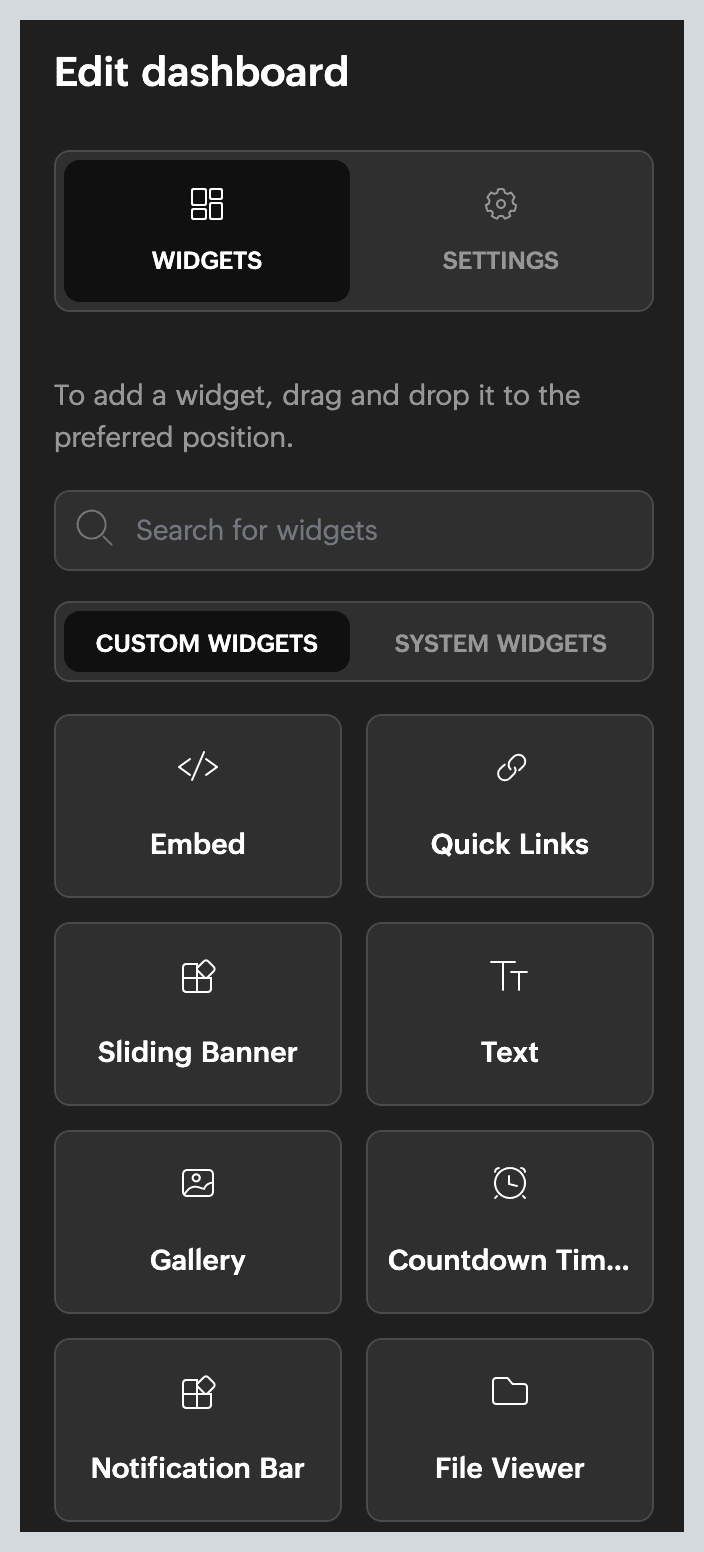Tap the Text widget card
This screenshot has height=1552, width=704.
[x=510, y=1014]
